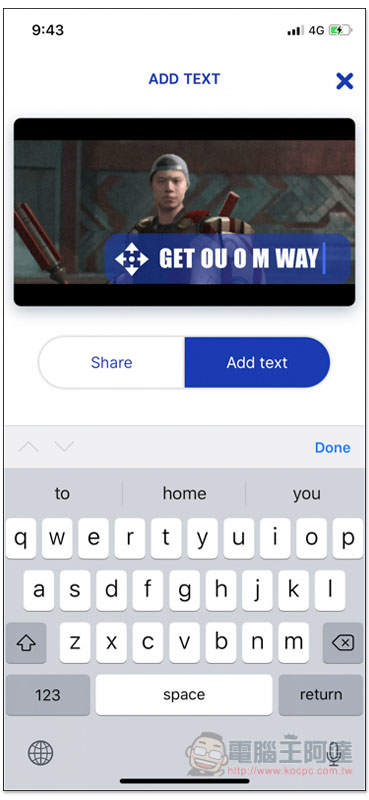Tap the Share button
Screen dimensions: 369x800
[x=112, y=362]
